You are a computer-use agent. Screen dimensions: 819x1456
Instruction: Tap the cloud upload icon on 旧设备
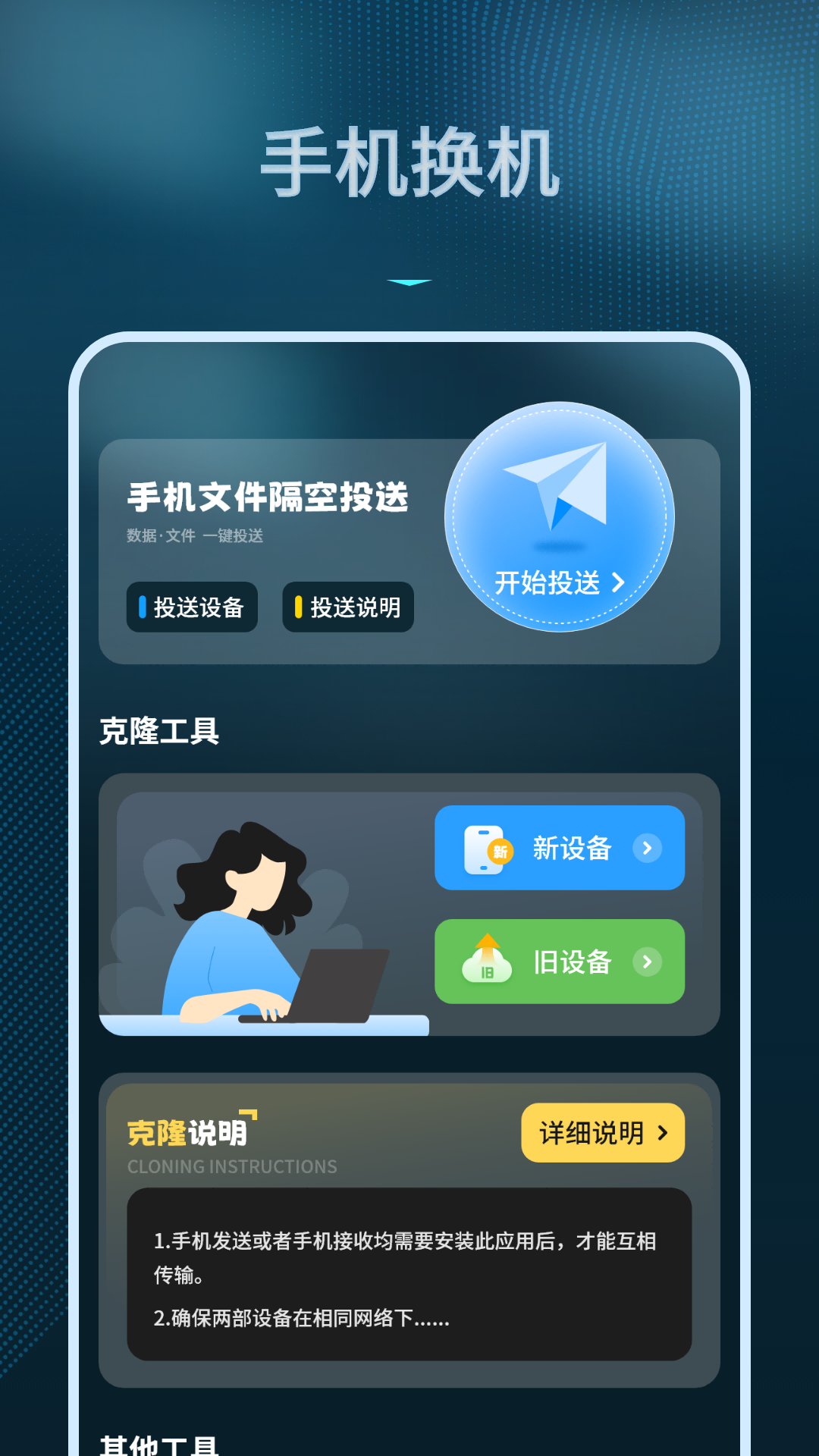(488, 961)
